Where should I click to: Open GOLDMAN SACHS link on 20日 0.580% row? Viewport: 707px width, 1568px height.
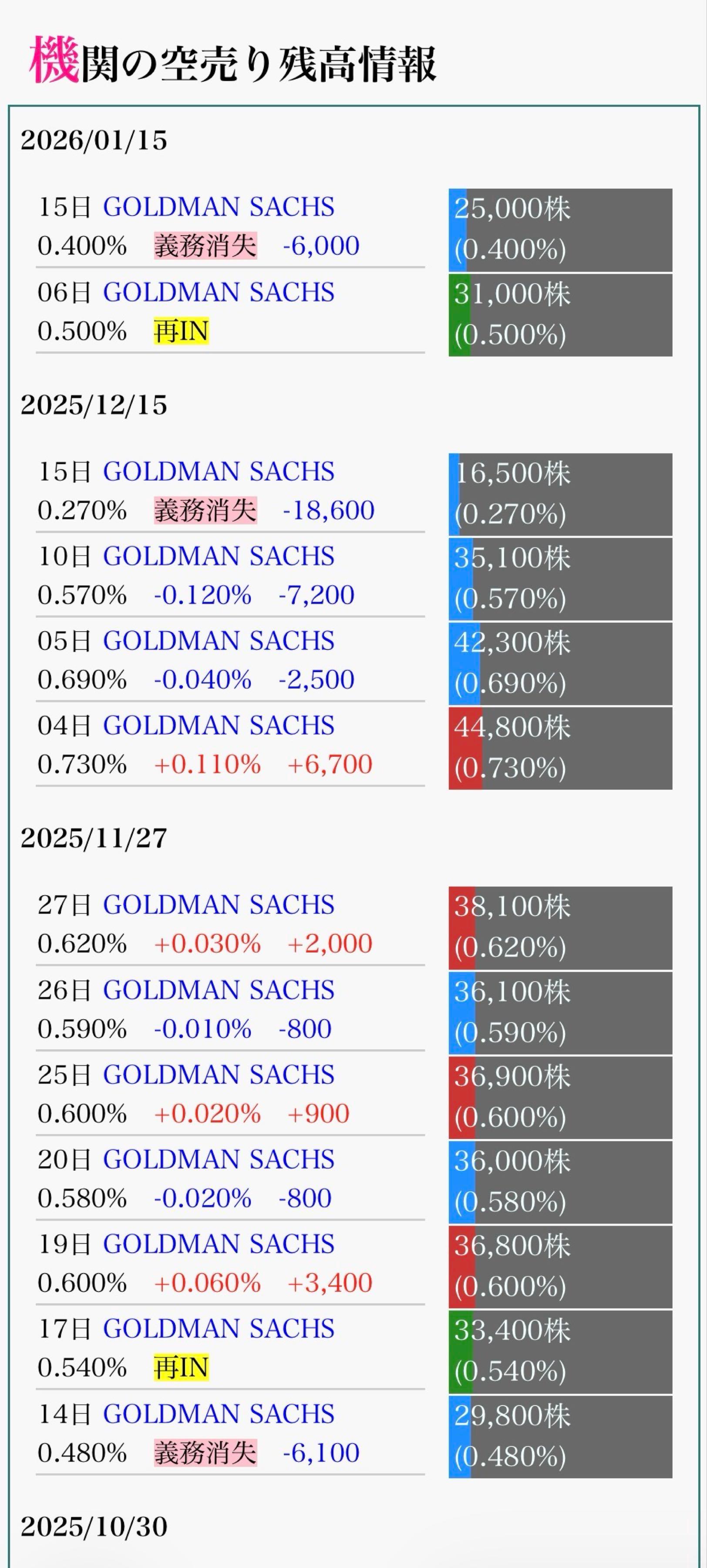[x=219, y=1159]
